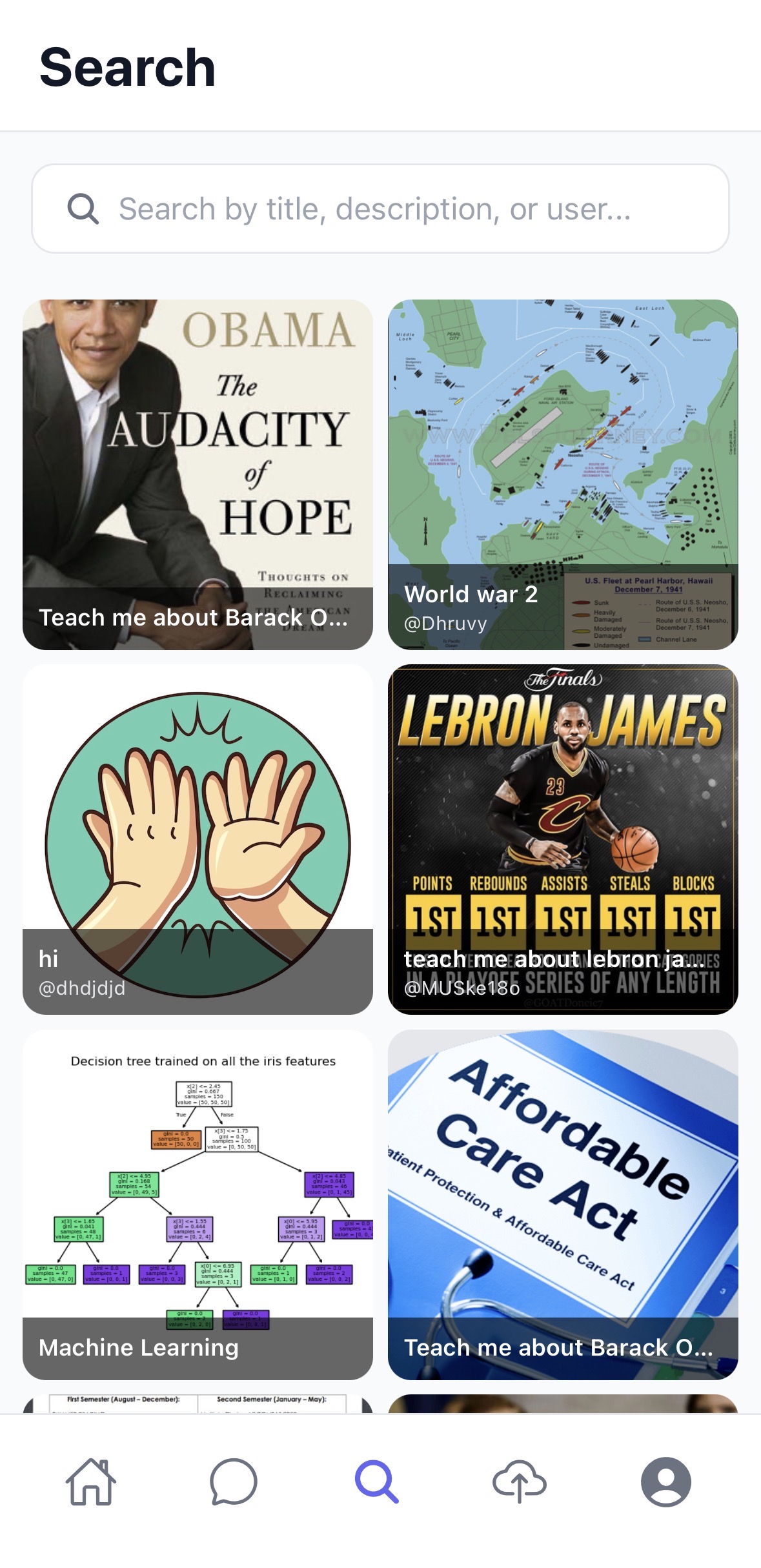
Task: Open the cloud upload tab
Action: (x=520, y=1481)
